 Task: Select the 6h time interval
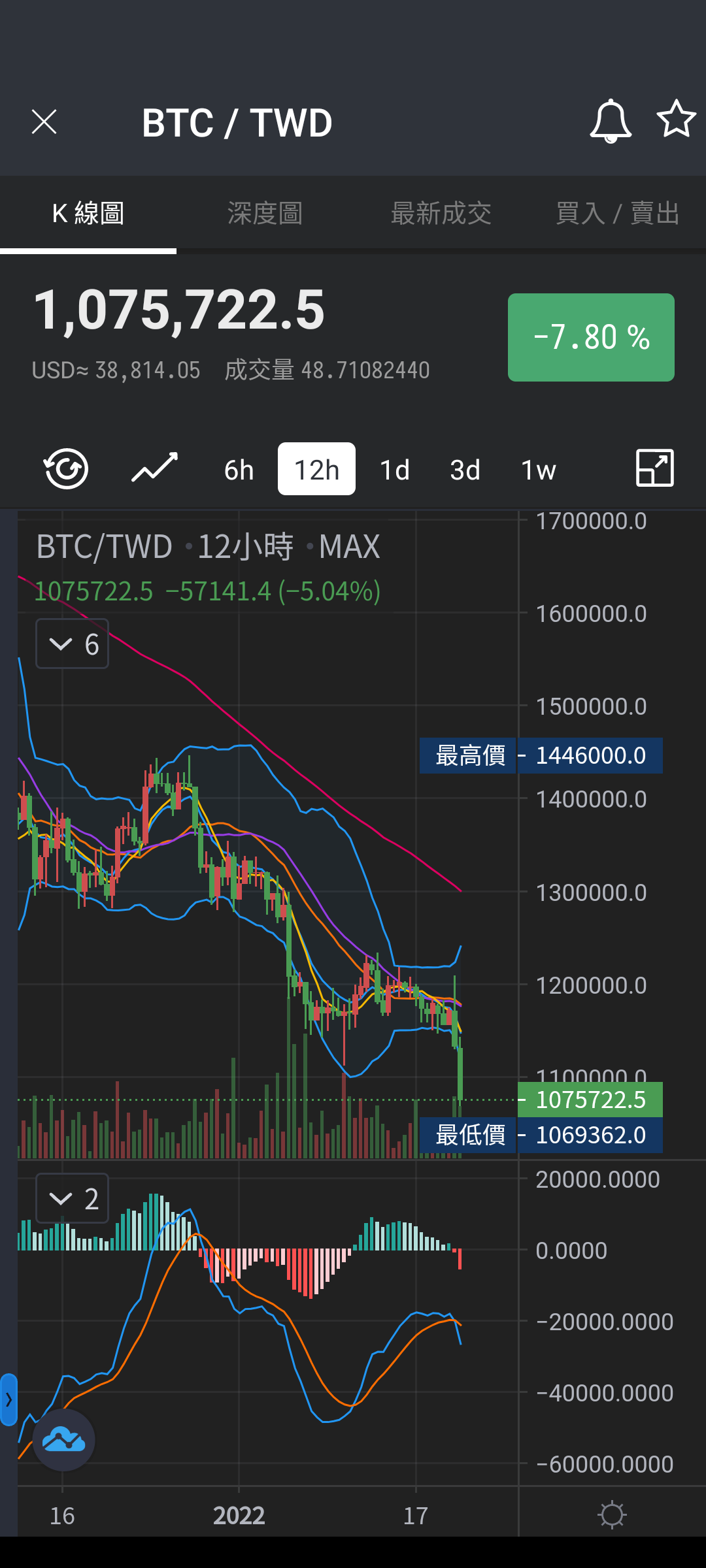[x=239, y=470]
